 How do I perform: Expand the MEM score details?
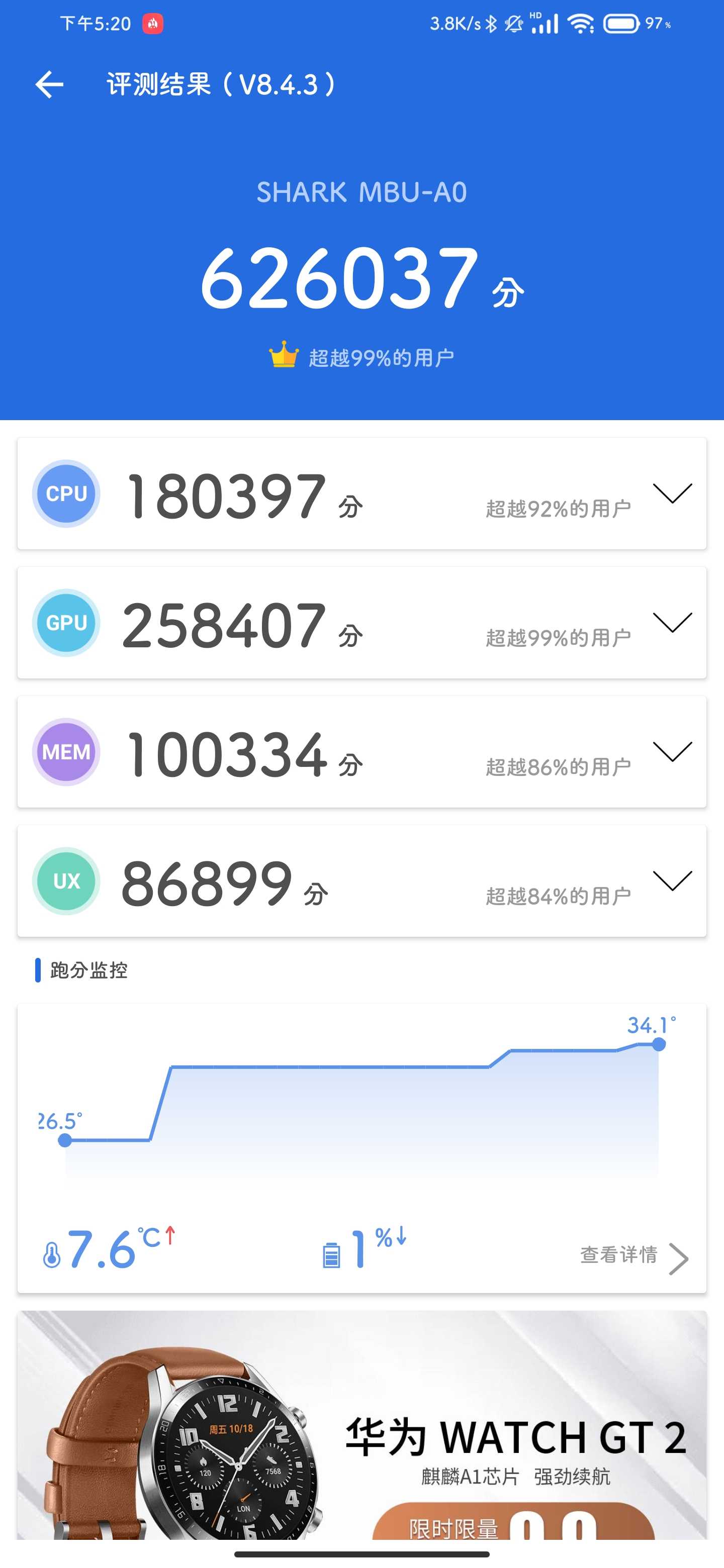pyautogui.click(x=672, y=751)
